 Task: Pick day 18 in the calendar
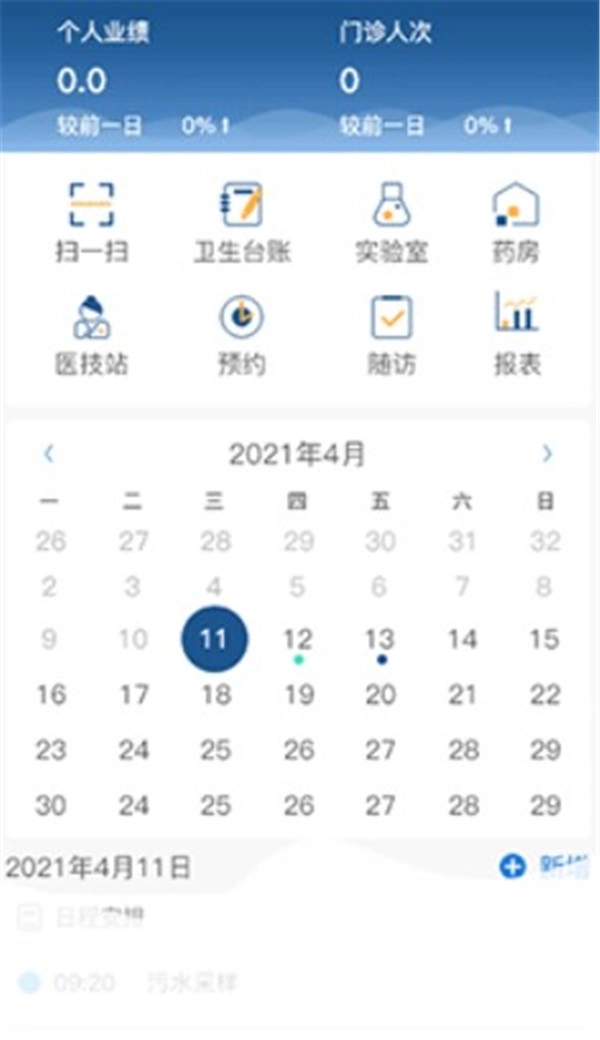(215, 694)
